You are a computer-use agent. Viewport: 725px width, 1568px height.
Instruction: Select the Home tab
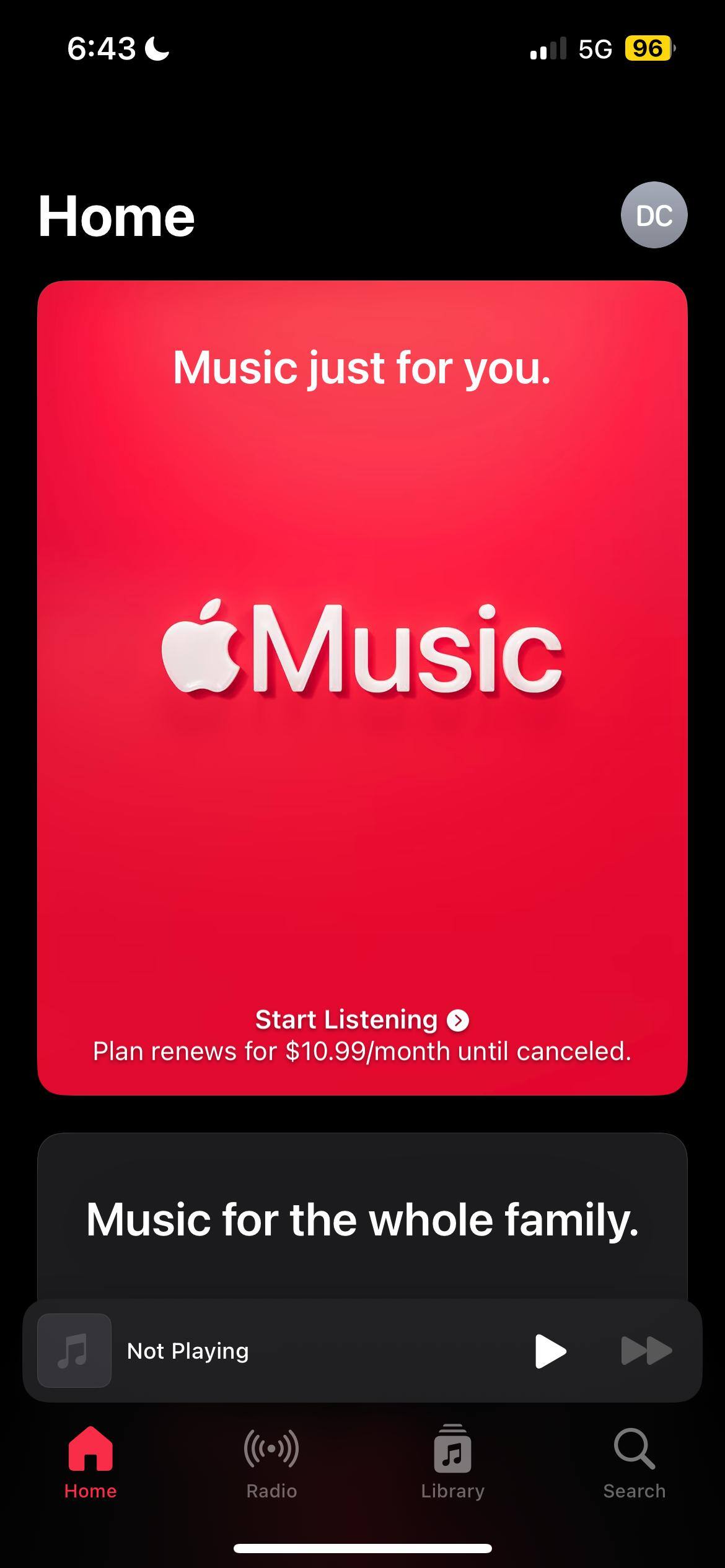click(x=90, y=1461)
